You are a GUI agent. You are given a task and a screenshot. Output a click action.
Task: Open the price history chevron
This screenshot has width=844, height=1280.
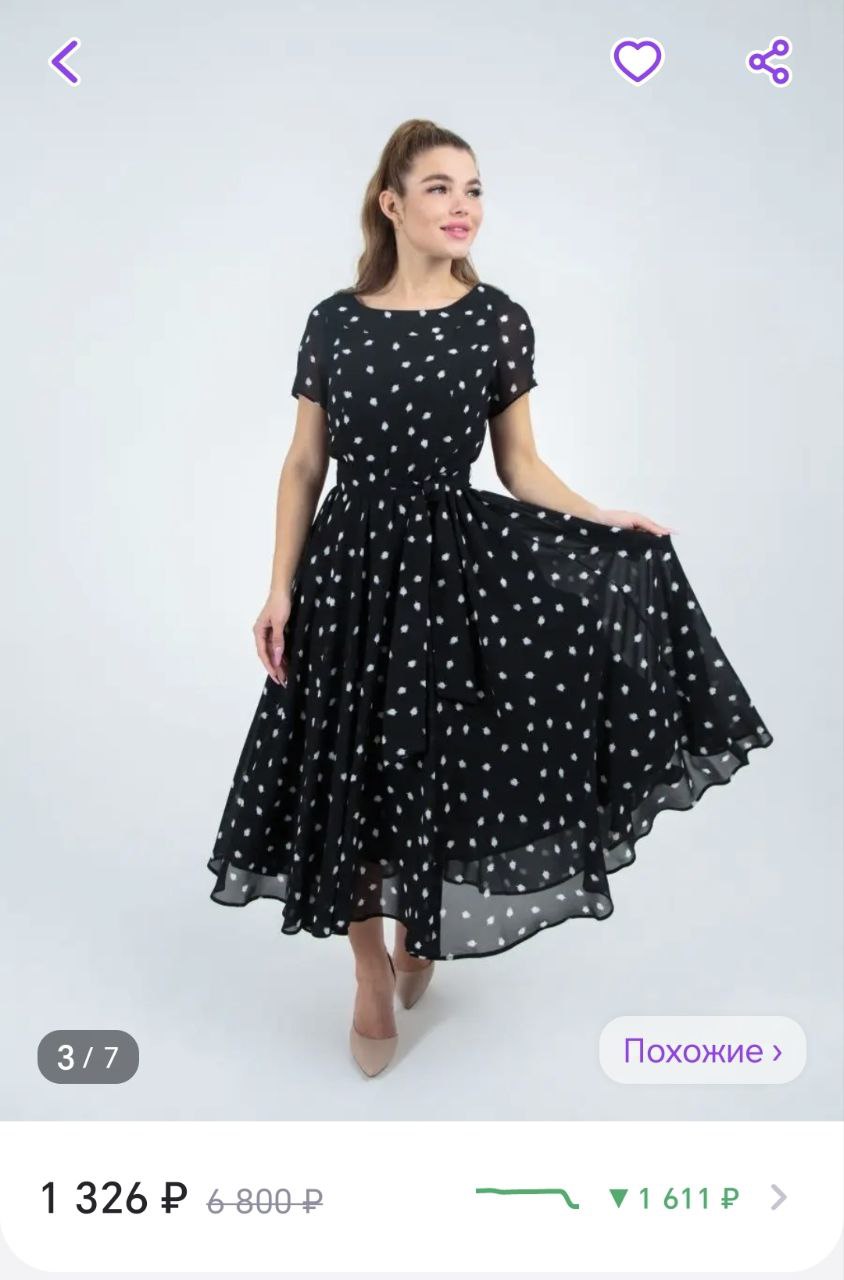(x=779, y=1197)
